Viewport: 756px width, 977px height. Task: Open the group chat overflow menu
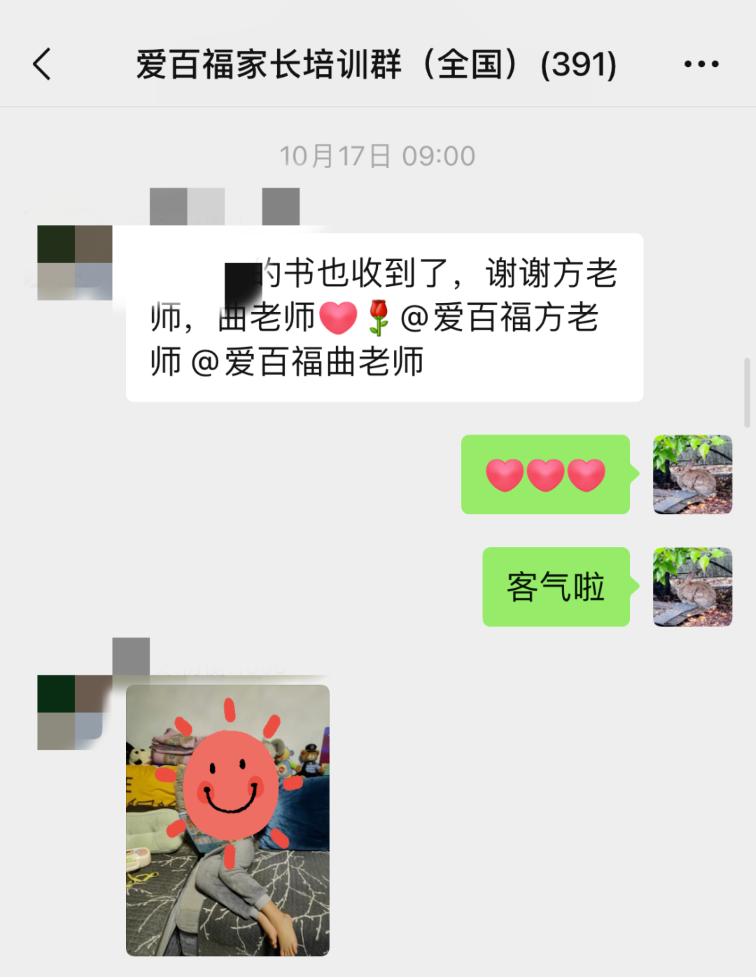[x=701, y=65]
